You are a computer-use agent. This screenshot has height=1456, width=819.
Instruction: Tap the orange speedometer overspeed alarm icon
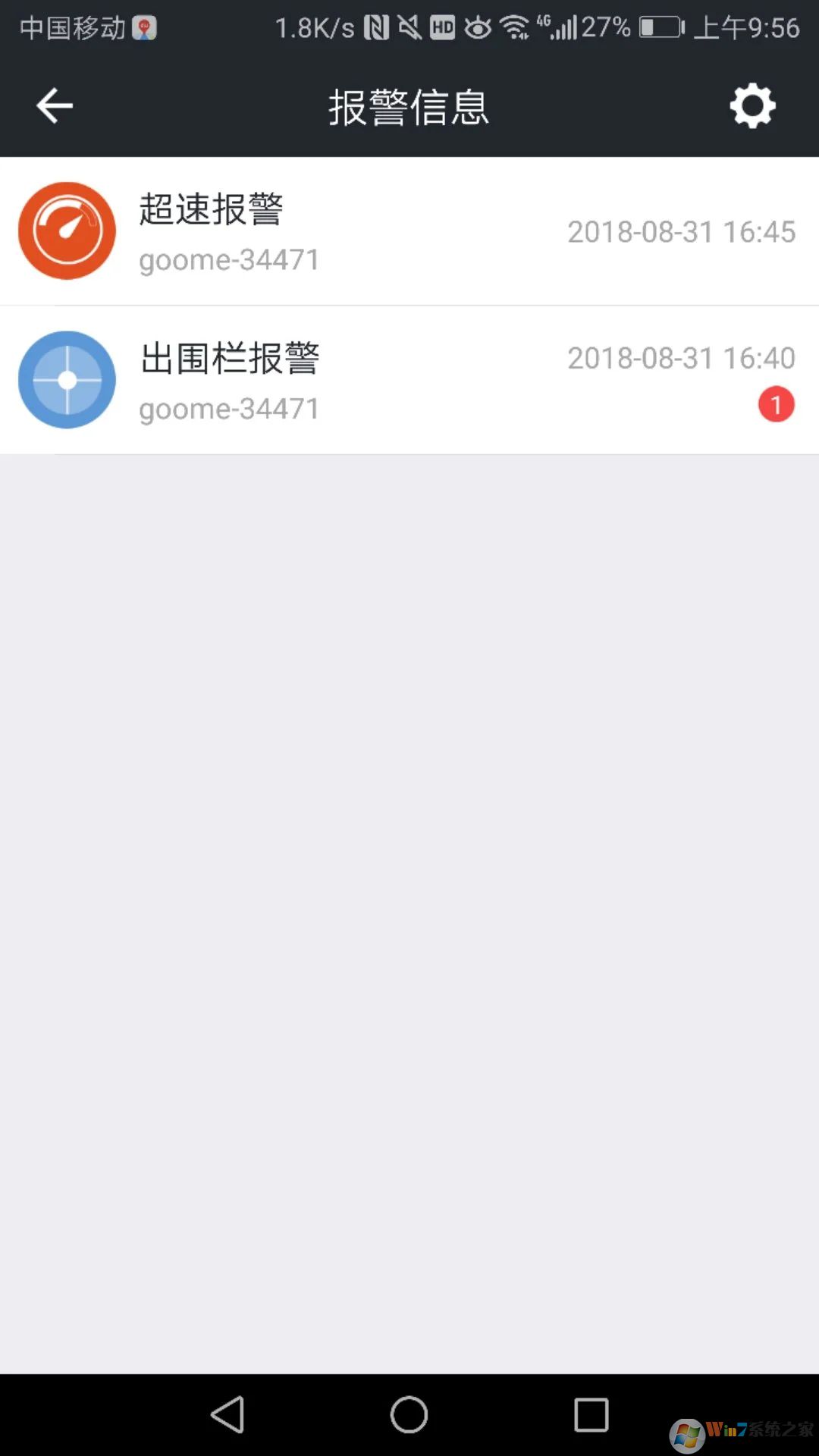pyautogui.click(x=67, y=230)
